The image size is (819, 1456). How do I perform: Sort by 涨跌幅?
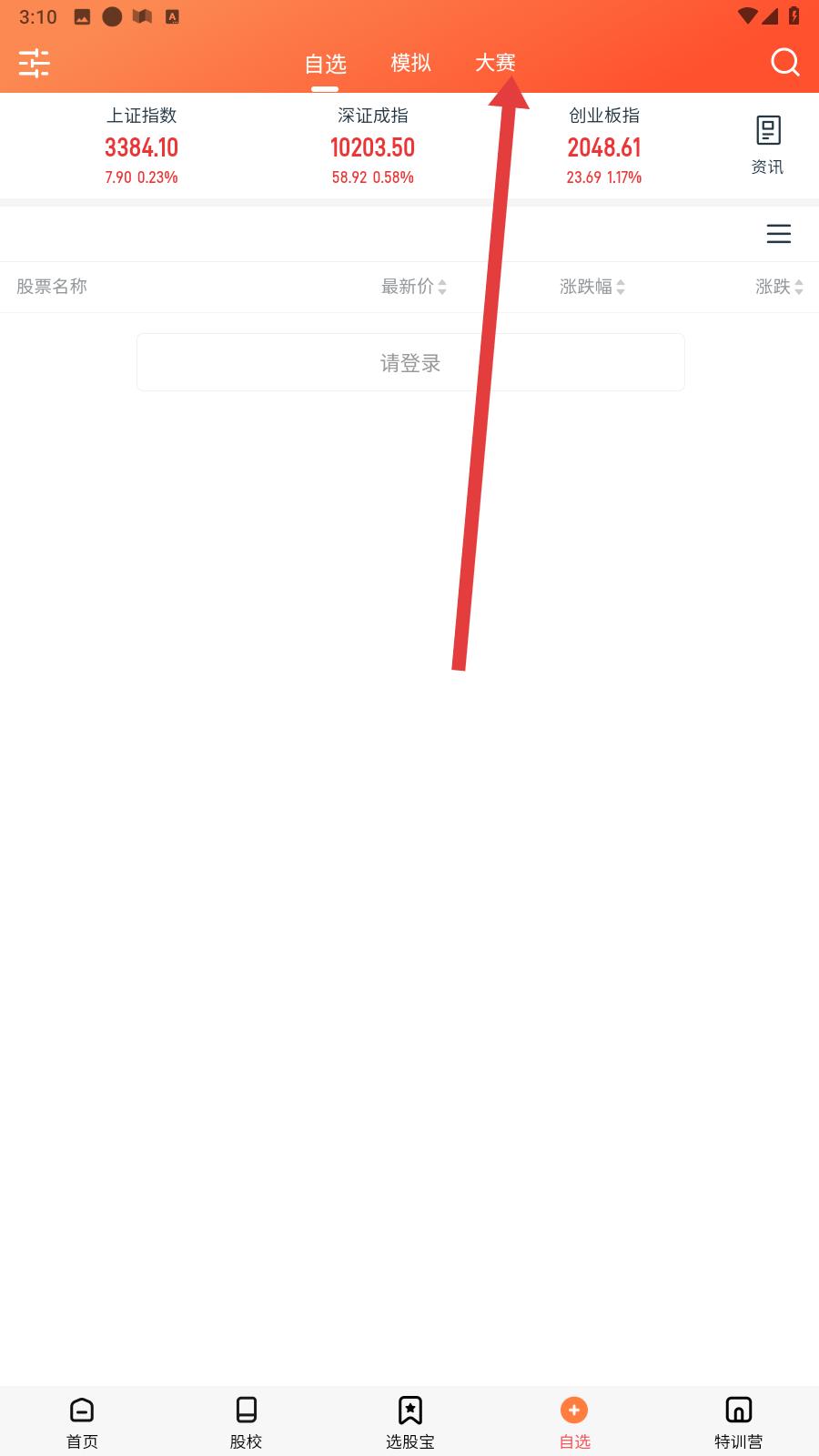pos(592,287)
